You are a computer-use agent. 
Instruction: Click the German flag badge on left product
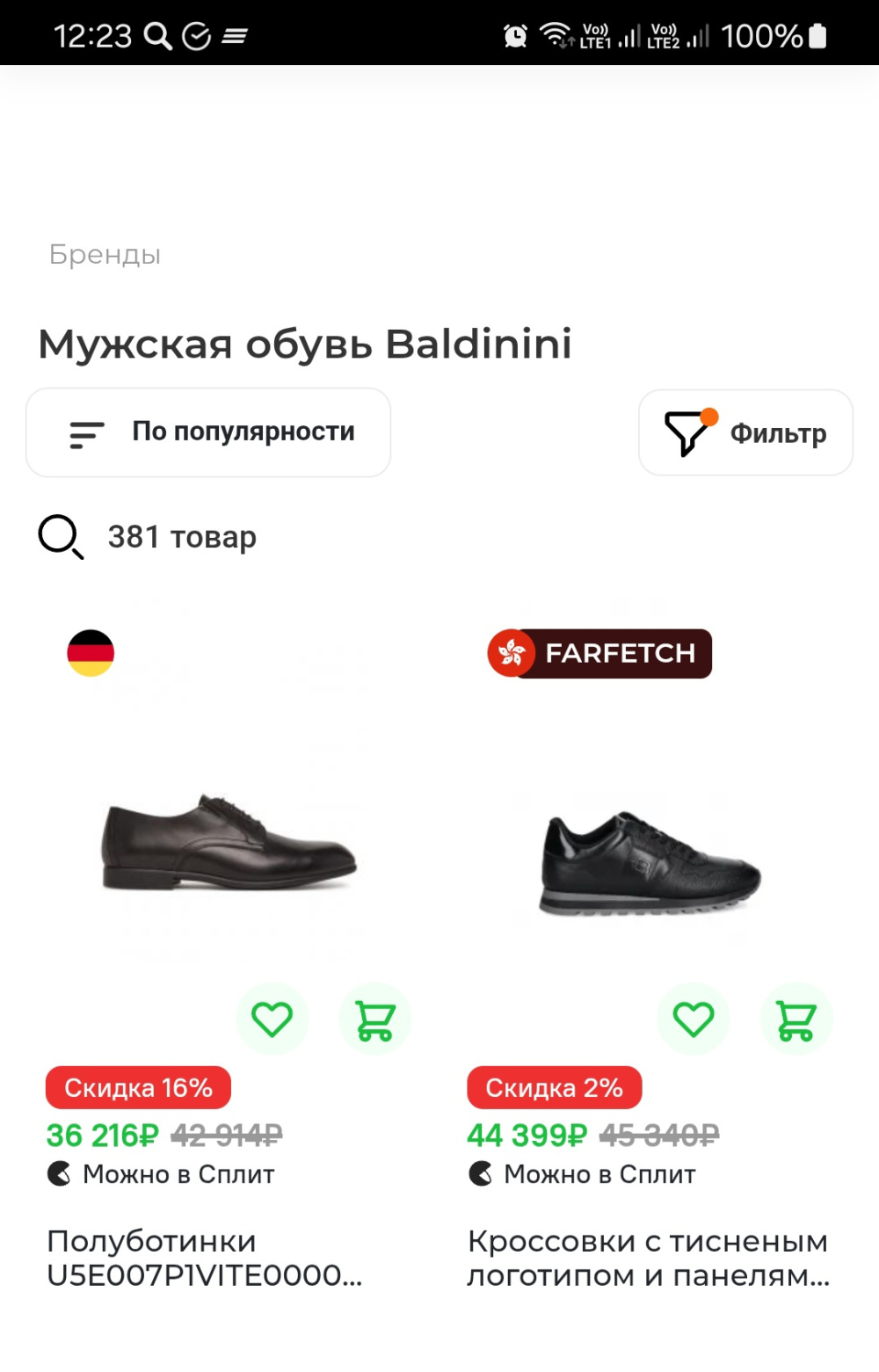tap(90, 653)
